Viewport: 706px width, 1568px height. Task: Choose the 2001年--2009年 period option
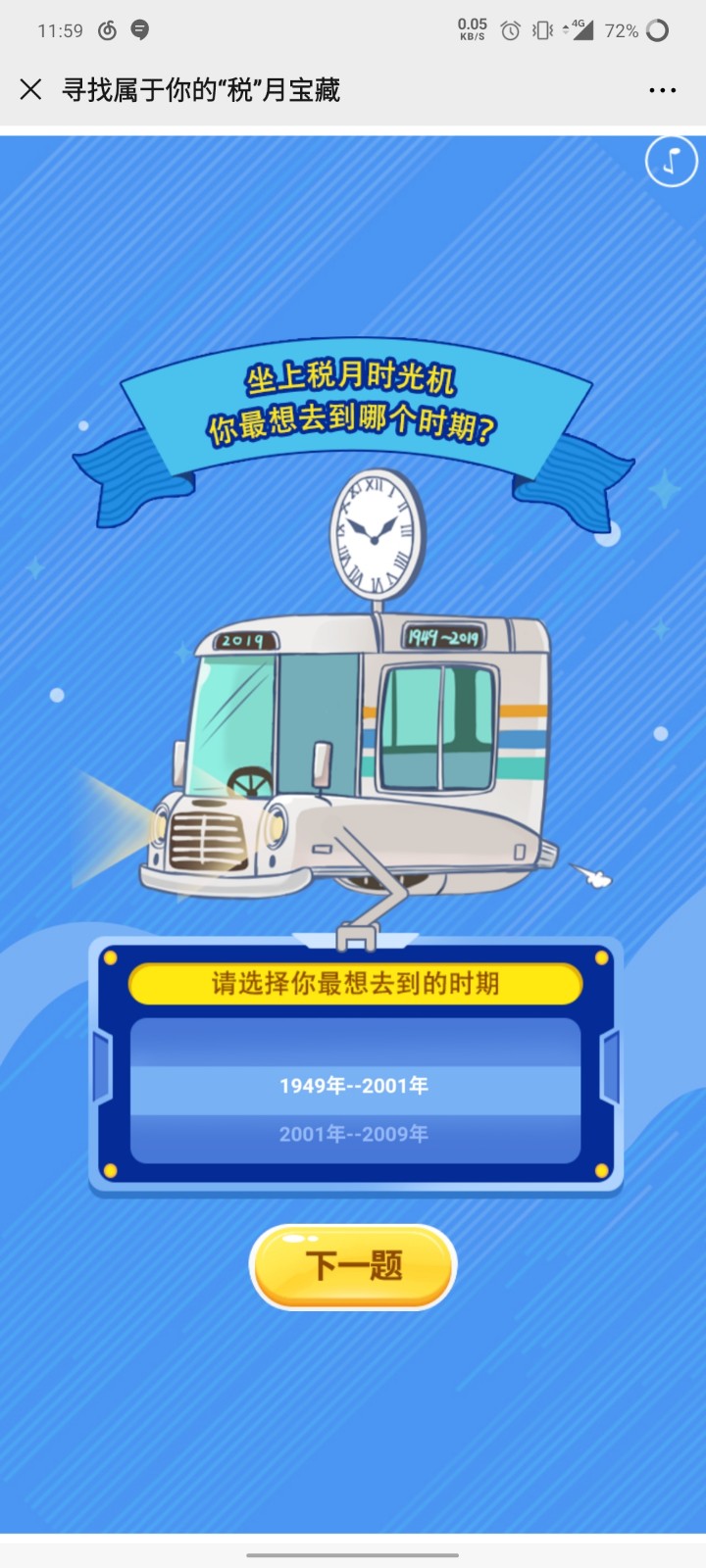pyautogui.click(x=354, y=1135)
